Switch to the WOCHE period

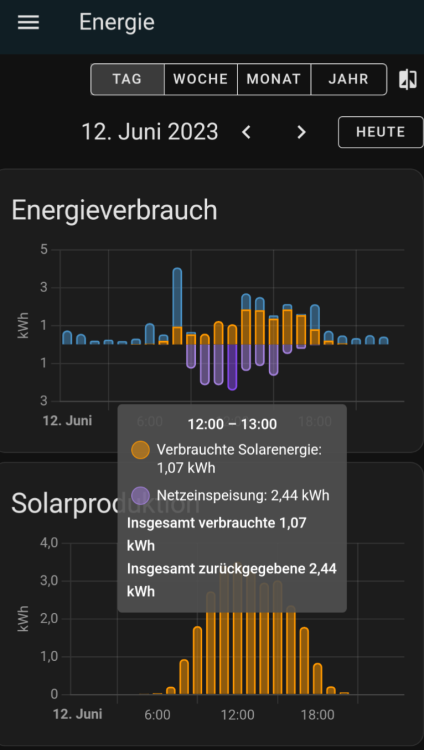point(201,79)
